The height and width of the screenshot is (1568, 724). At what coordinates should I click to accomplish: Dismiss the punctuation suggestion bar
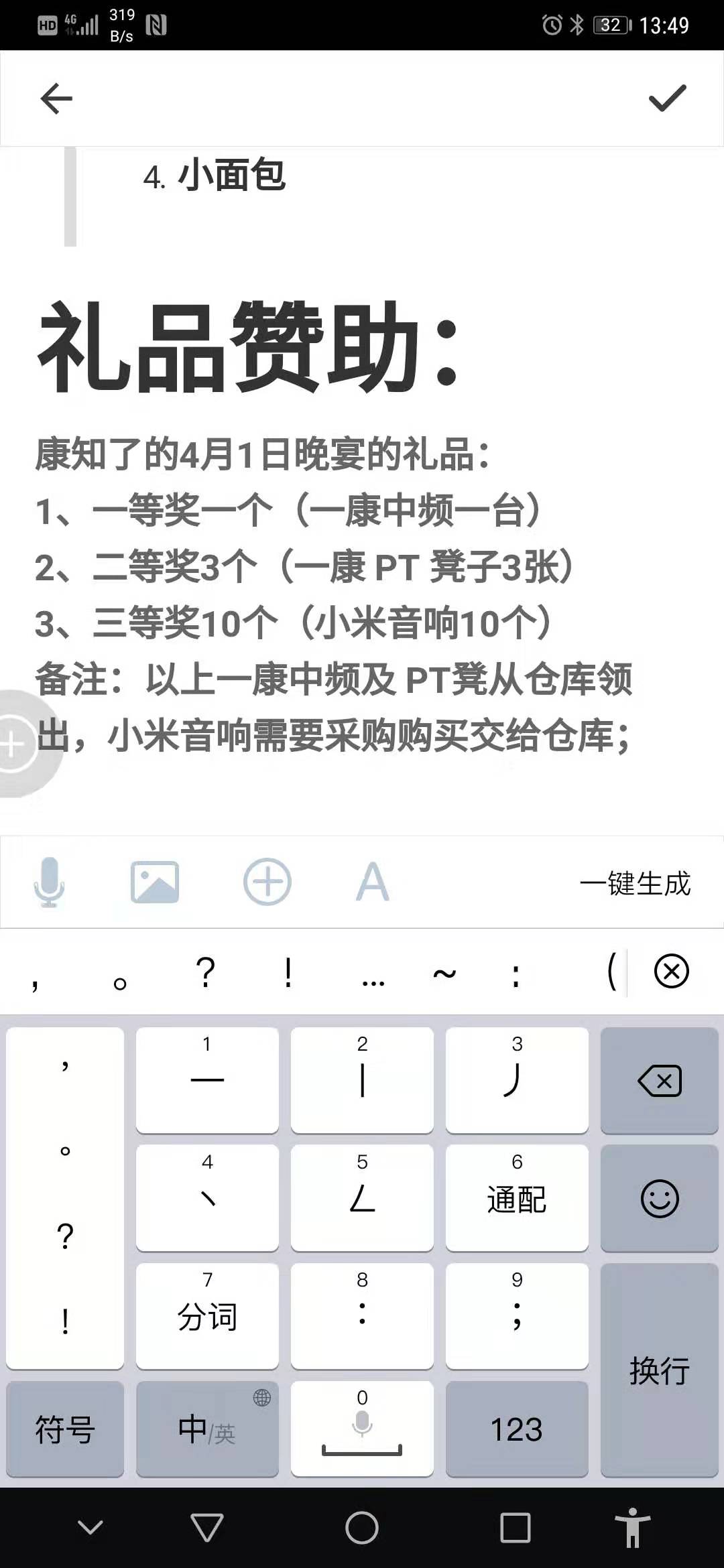[x=671, y=971]
